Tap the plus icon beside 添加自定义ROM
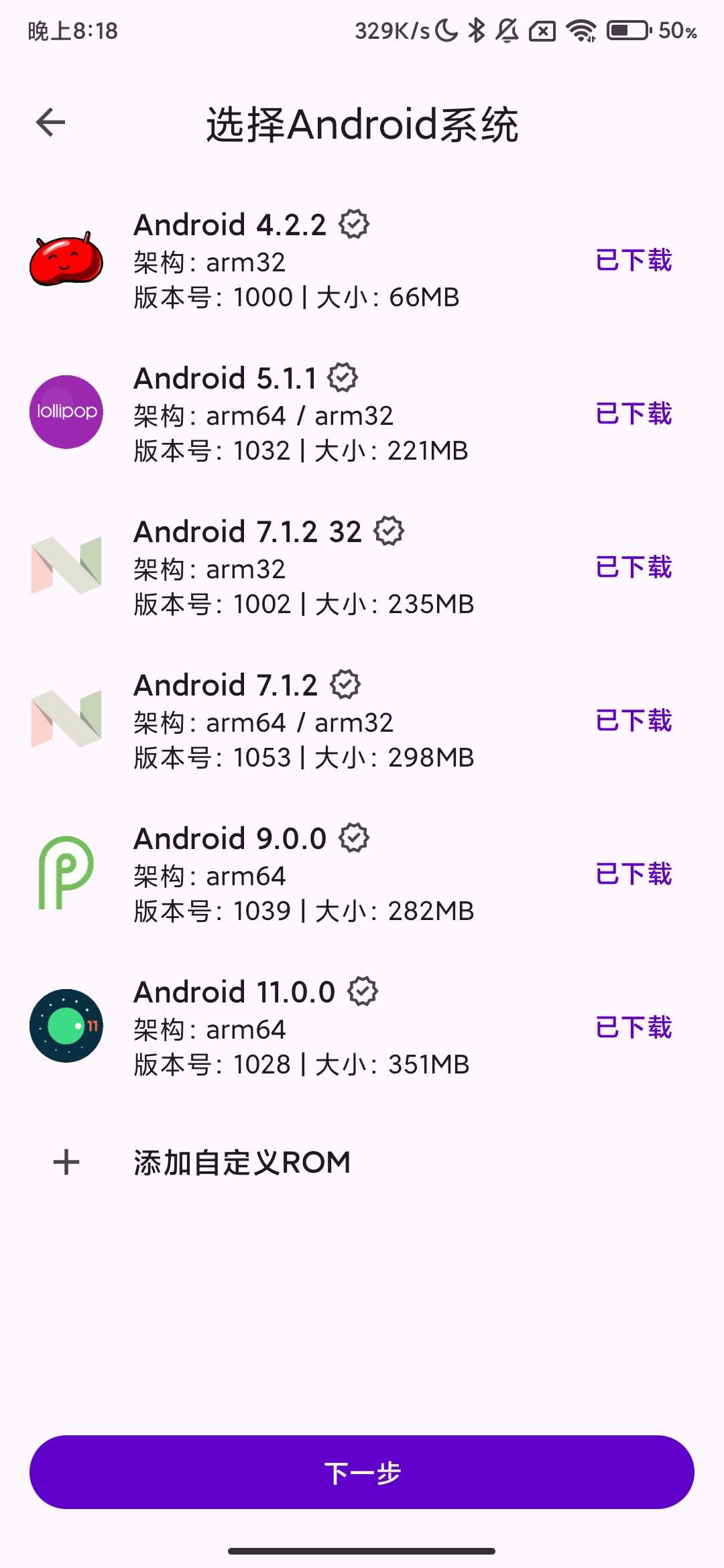This screenshot has width=724, height=1568. 66,1161
